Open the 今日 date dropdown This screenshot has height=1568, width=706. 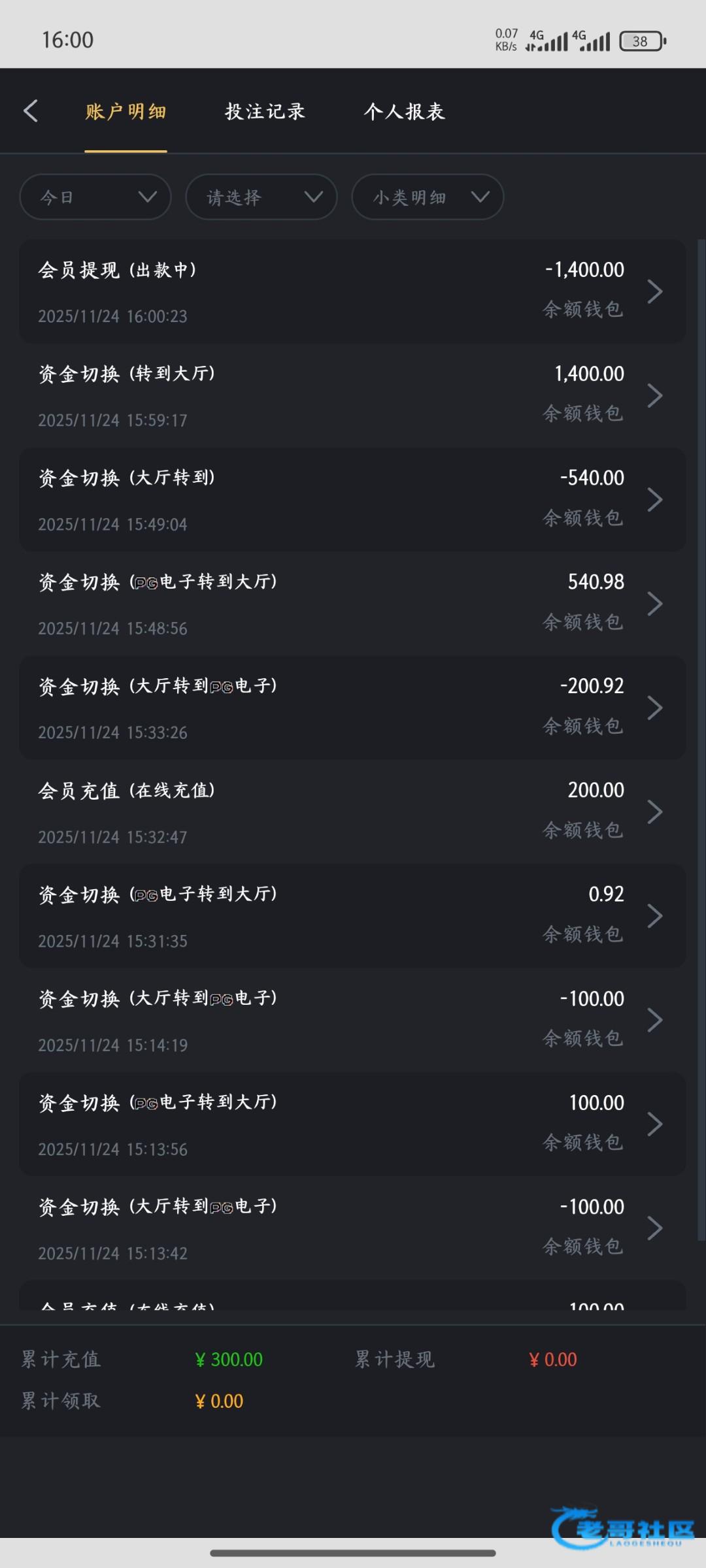(95, 197)
